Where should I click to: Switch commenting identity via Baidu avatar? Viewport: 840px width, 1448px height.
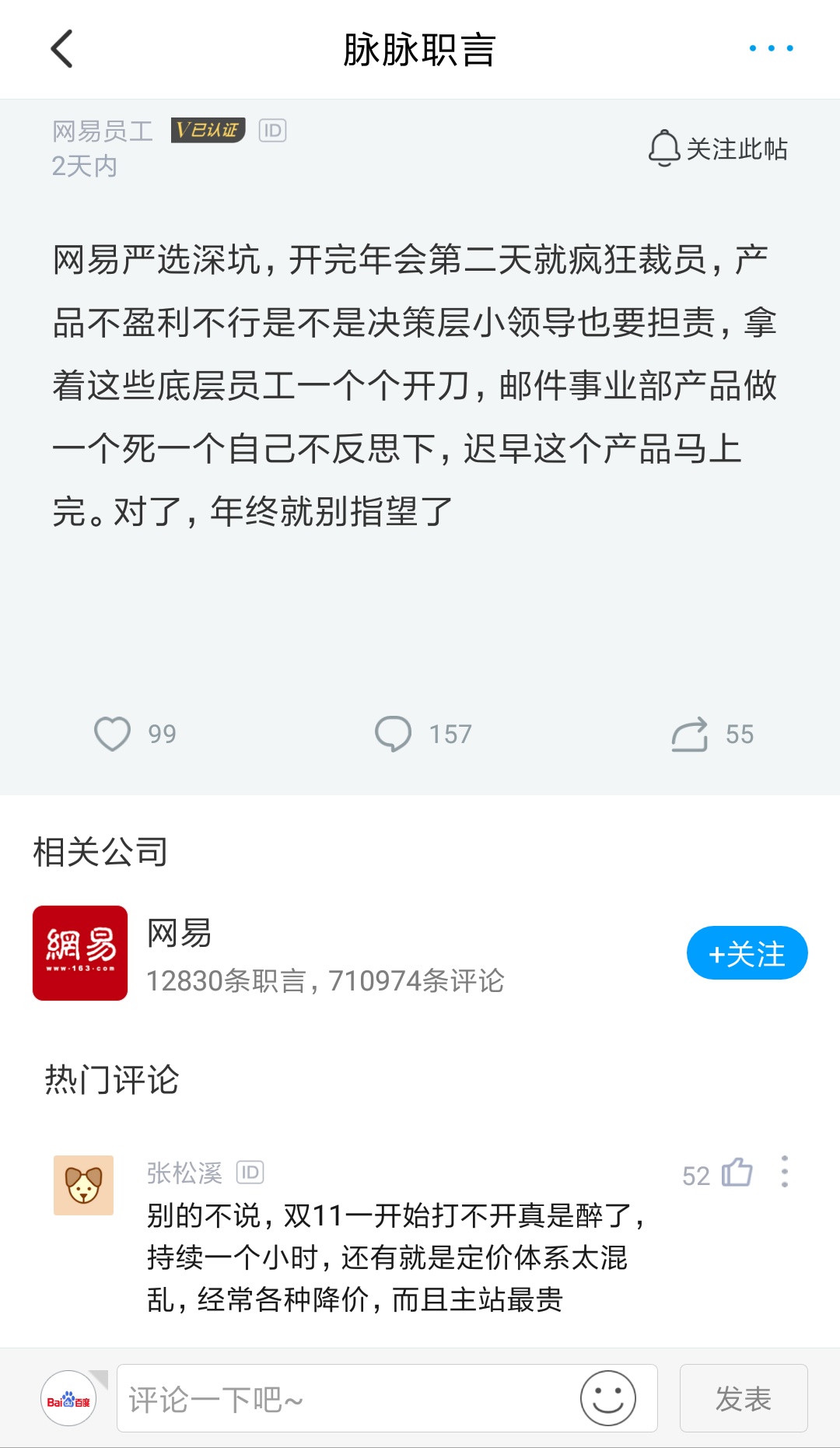69,1398
